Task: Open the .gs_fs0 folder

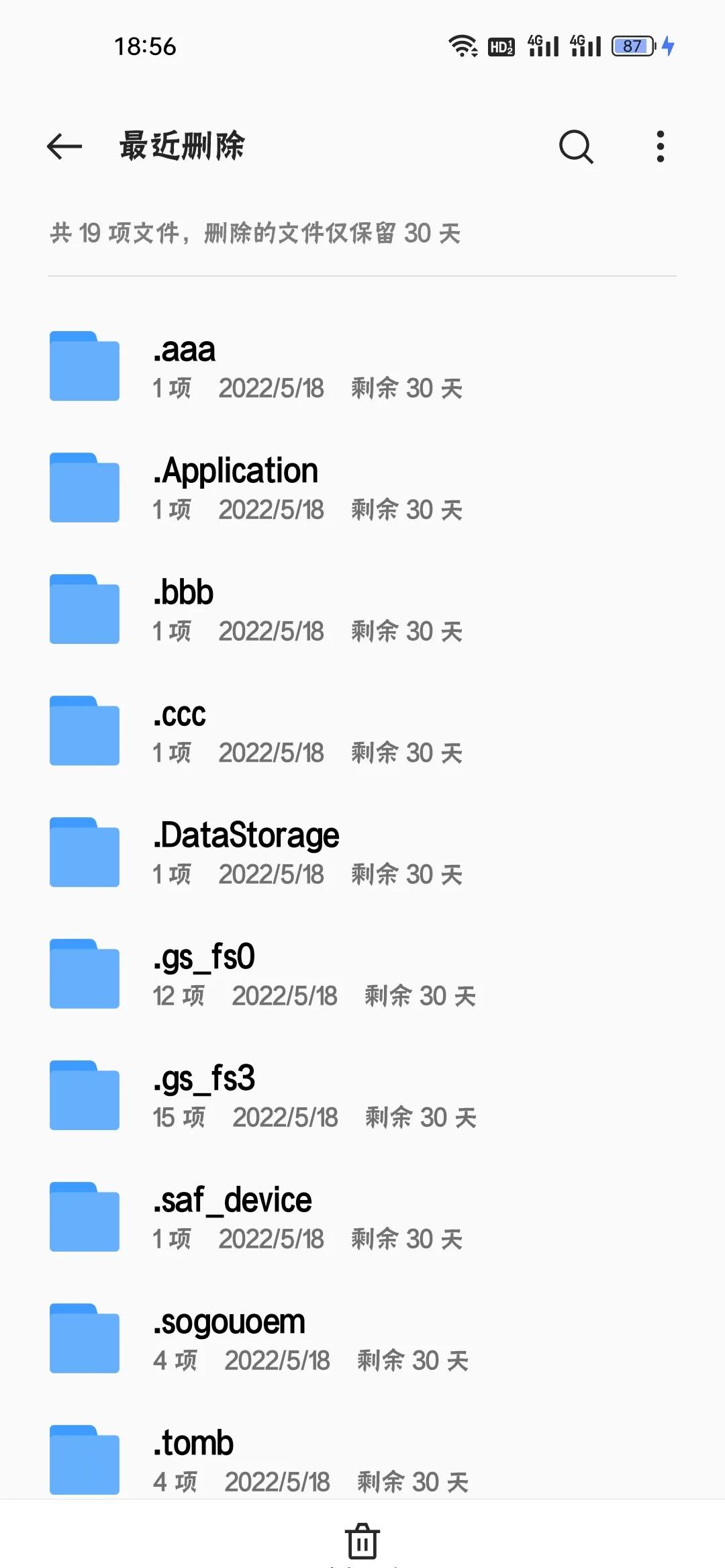Action: point(362,975)
